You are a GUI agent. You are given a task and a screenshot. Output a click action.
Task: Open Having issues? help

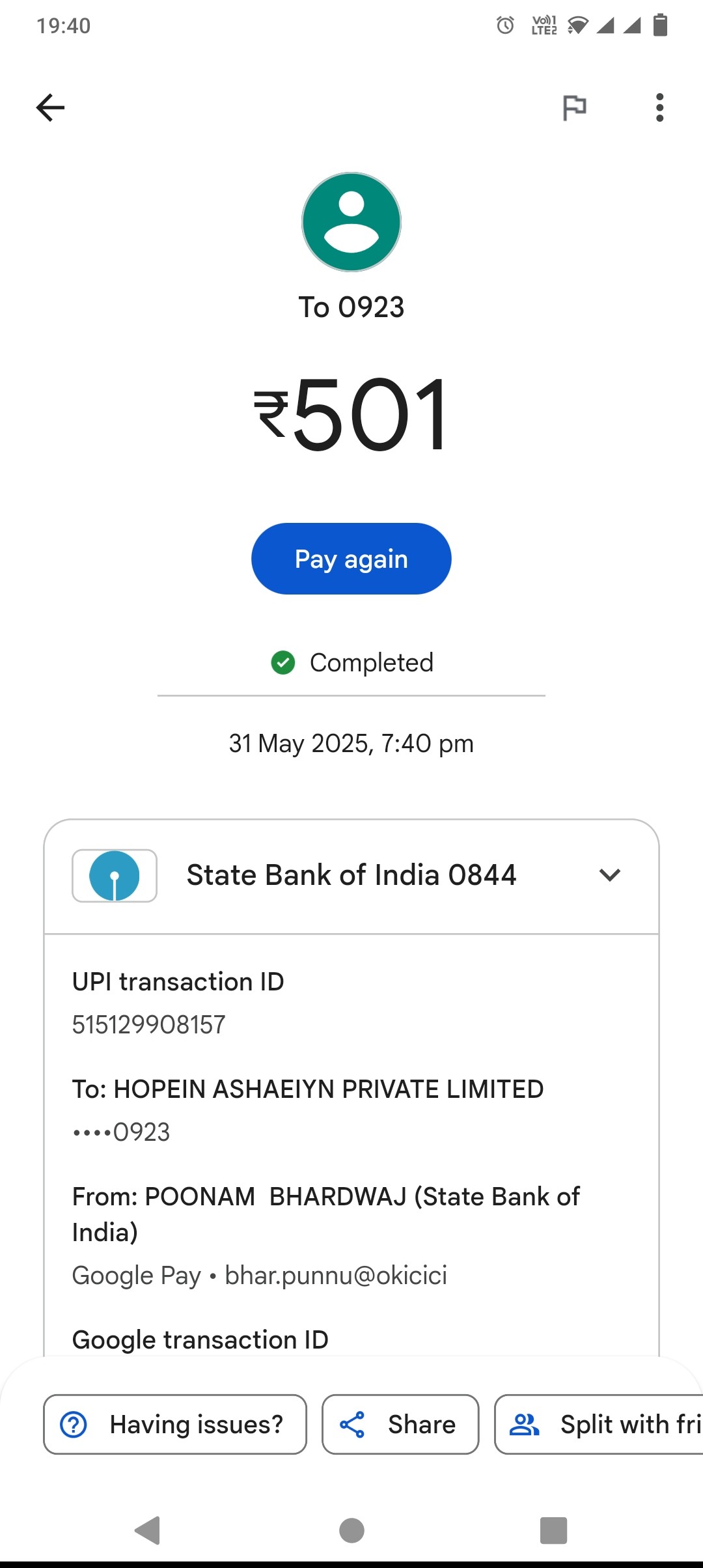coord(175,1424)
